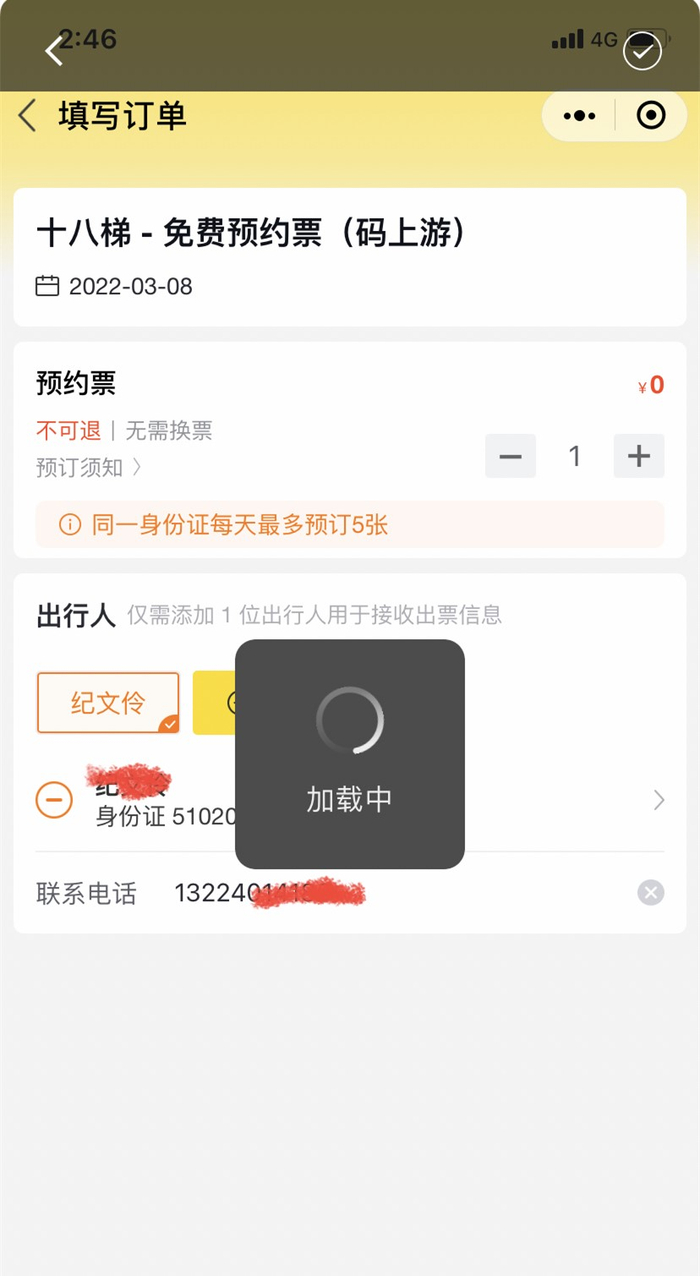This screenshot has height=1276, width=700.
Task: Remove the selected traveler with the minus icon
Action: tap(54, 800)
